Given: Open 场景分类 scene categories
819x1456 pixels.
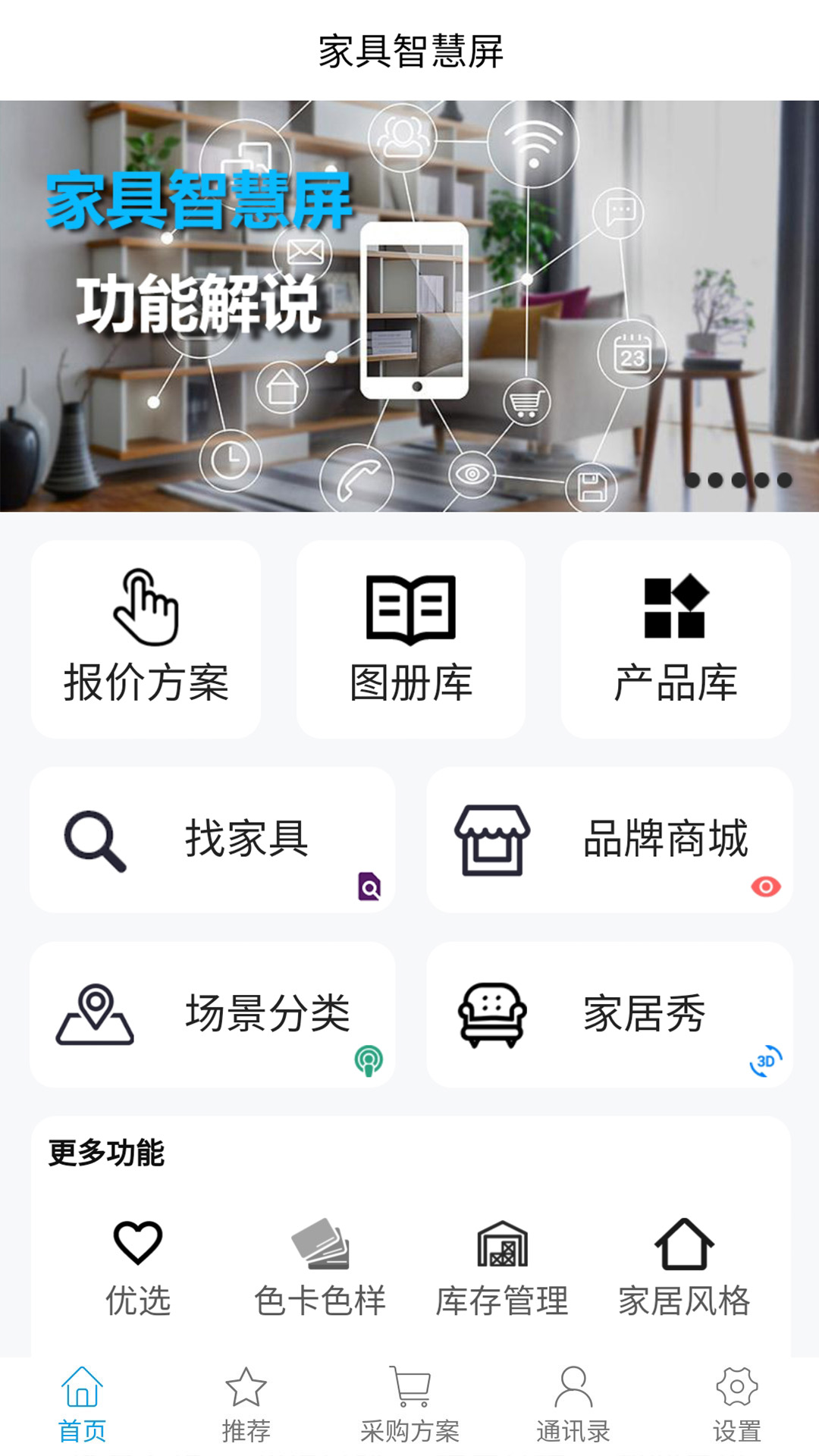Looking at the screenshot, I should (x=212, y=1014).
